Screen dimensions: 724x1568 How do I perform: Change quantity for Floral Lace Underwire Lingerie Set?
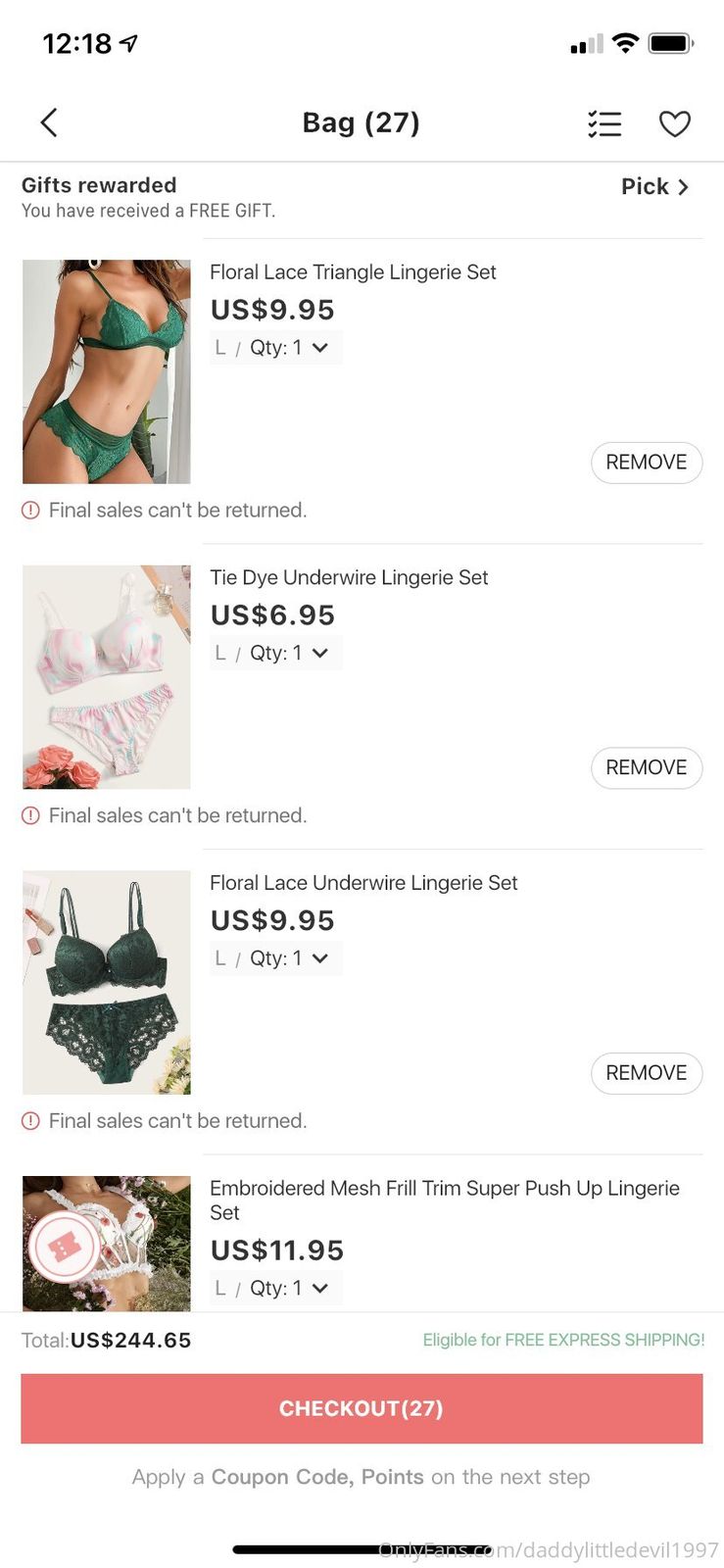[288, 958]
